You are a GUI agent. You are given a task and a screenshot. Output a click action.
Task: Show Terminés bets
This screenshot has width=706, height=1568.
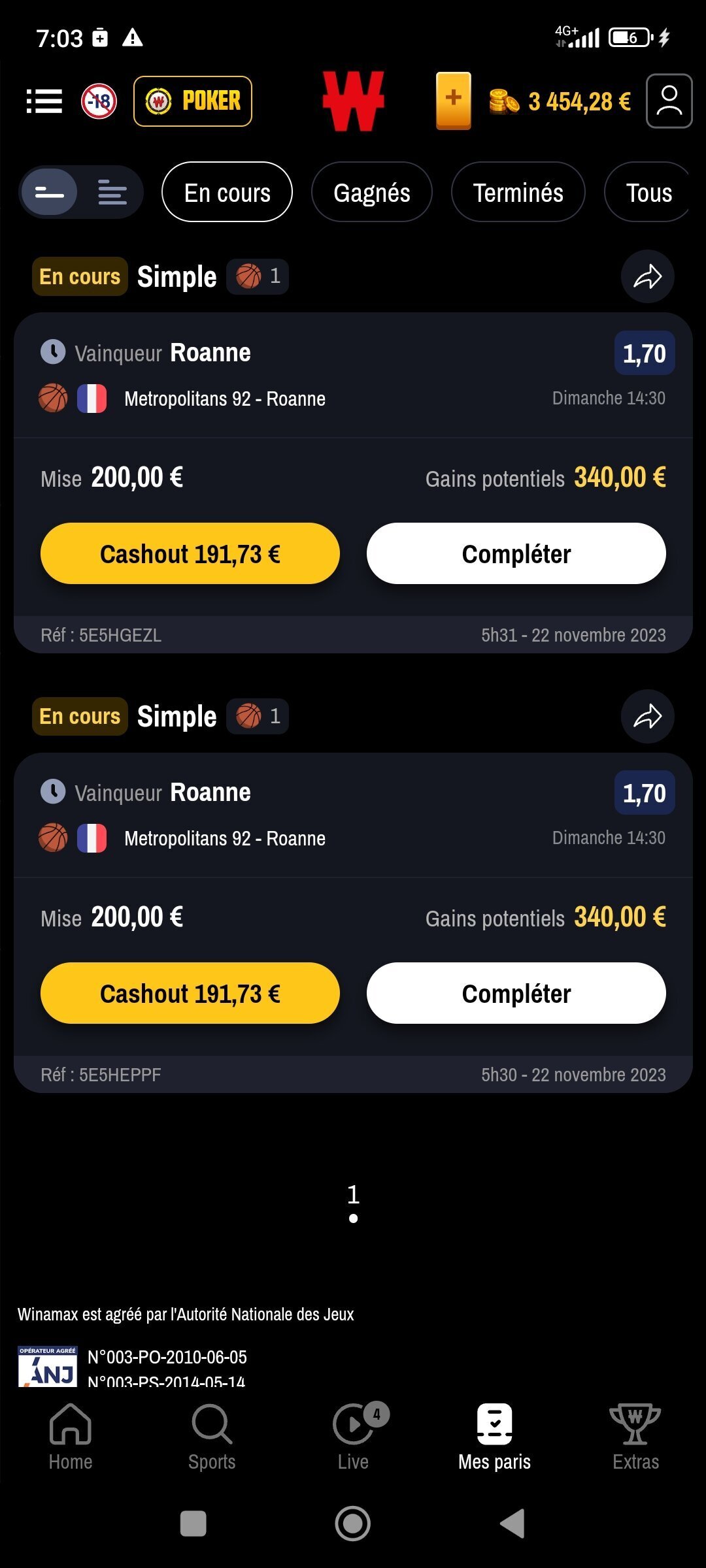click(x=518, y=192)
